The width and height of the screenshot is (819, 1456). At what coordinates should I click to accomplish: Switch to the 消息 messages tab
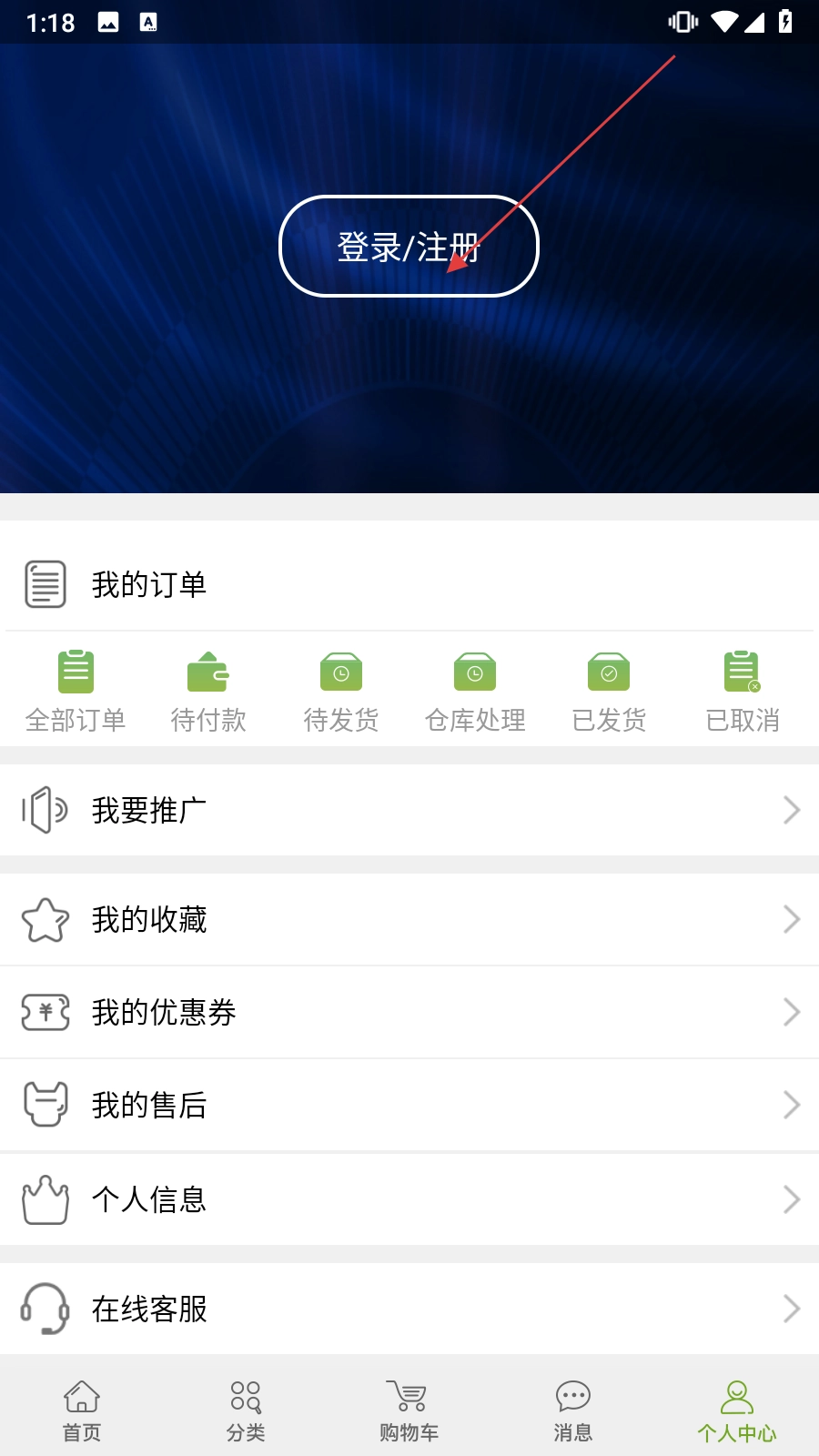(573, 1410)
